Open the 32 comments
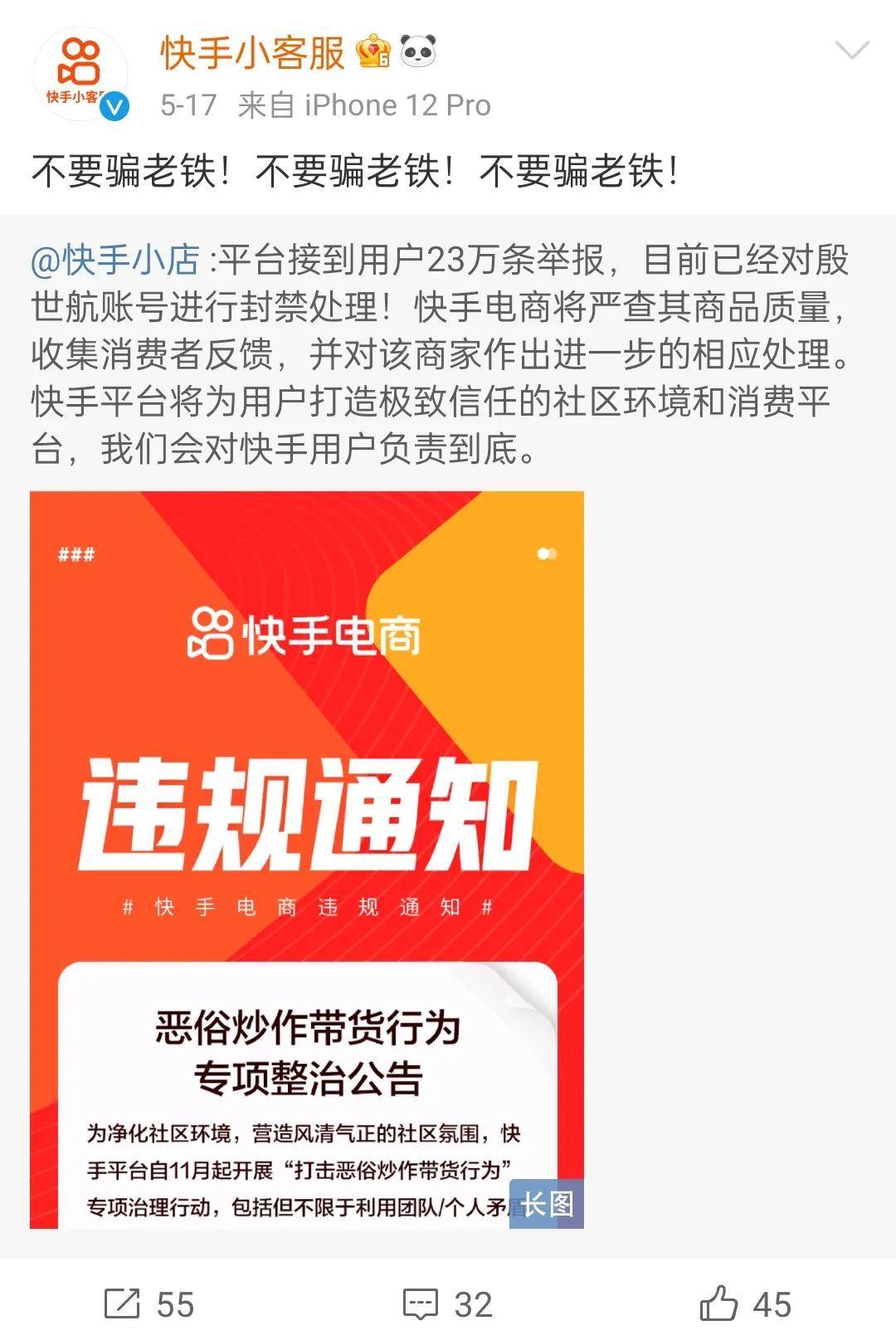This screenshot has height=1340, width=896. 448,1304
